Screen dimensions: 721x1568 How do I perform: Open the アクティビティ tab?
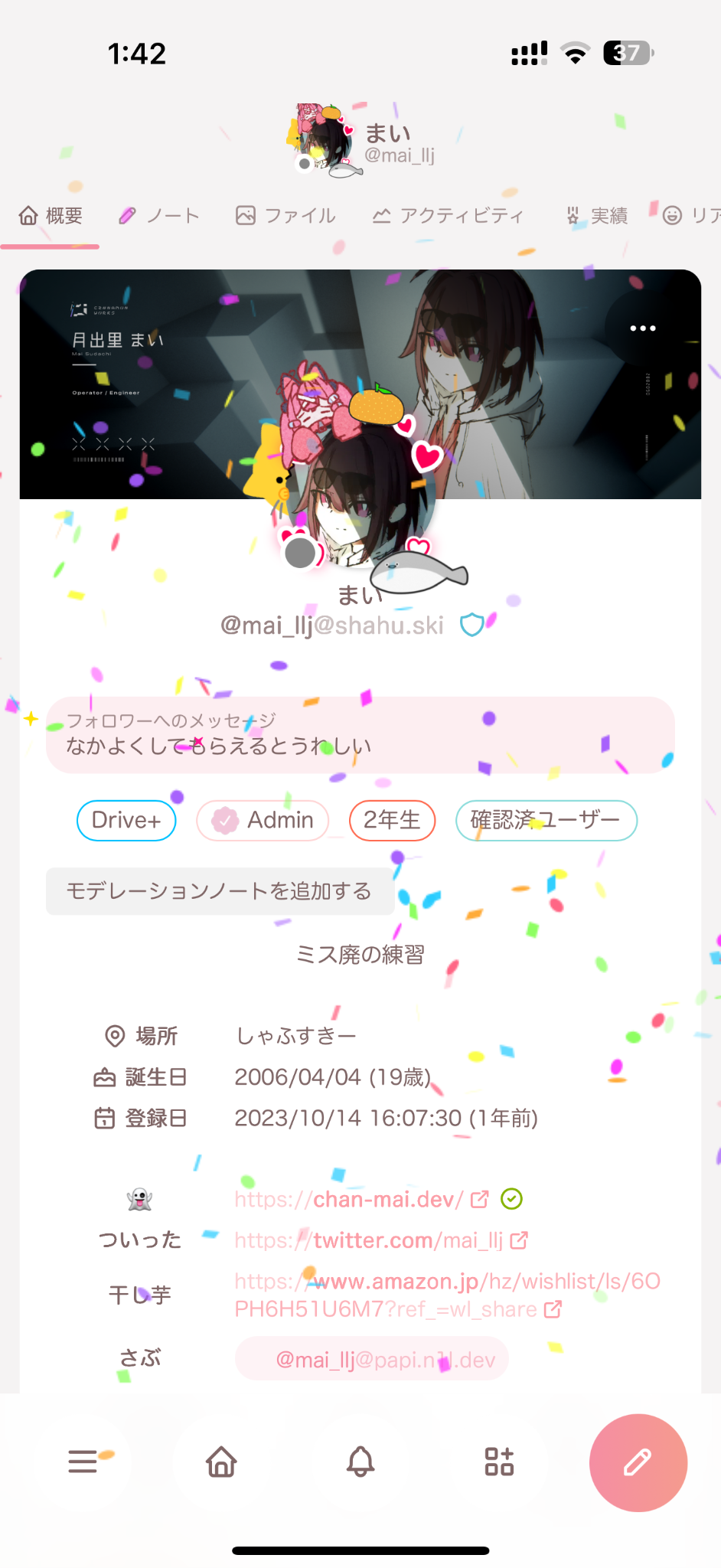pos(448,216)
